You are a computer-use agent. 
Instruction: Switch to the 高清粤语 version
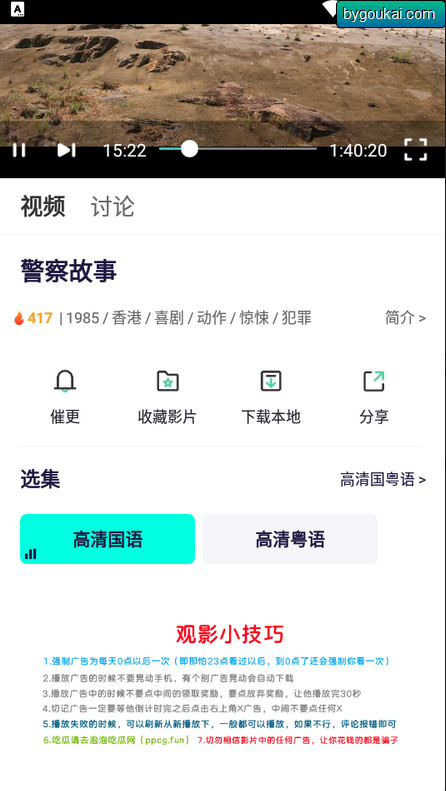tap(290, 539)
